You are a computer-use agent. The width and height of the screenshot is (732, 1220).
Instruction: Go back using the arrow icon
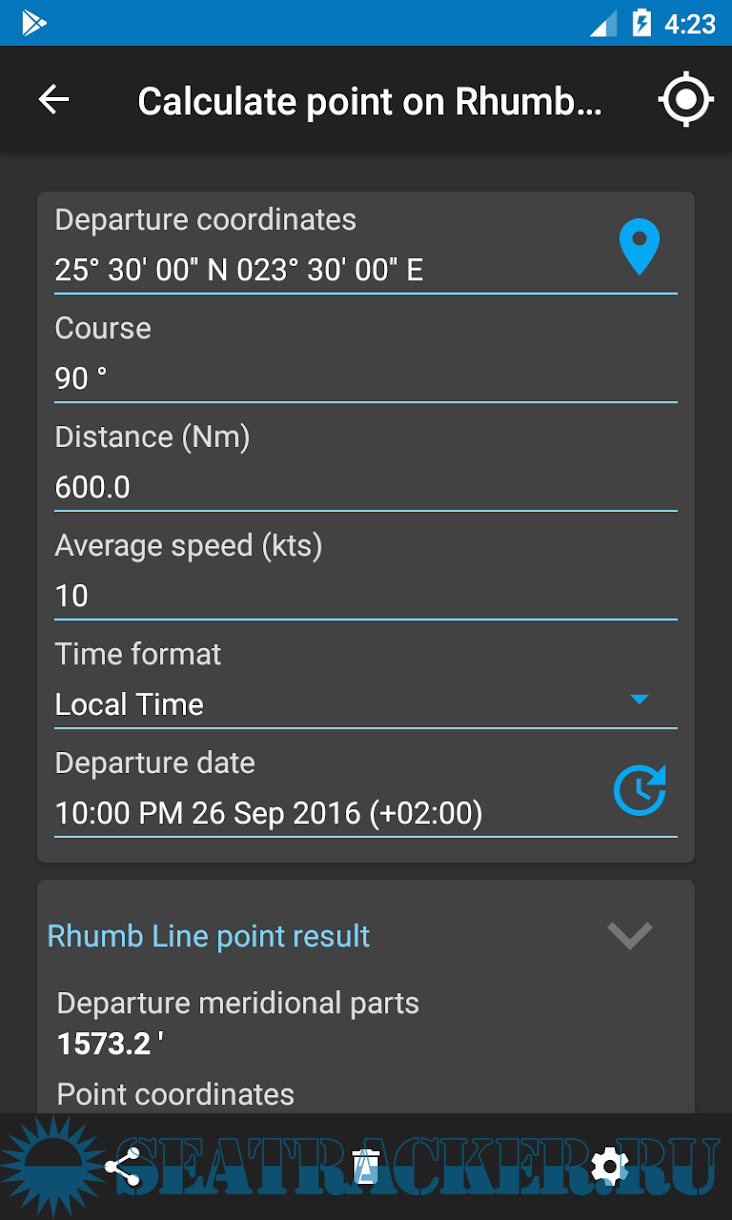(x=54, y=100)
